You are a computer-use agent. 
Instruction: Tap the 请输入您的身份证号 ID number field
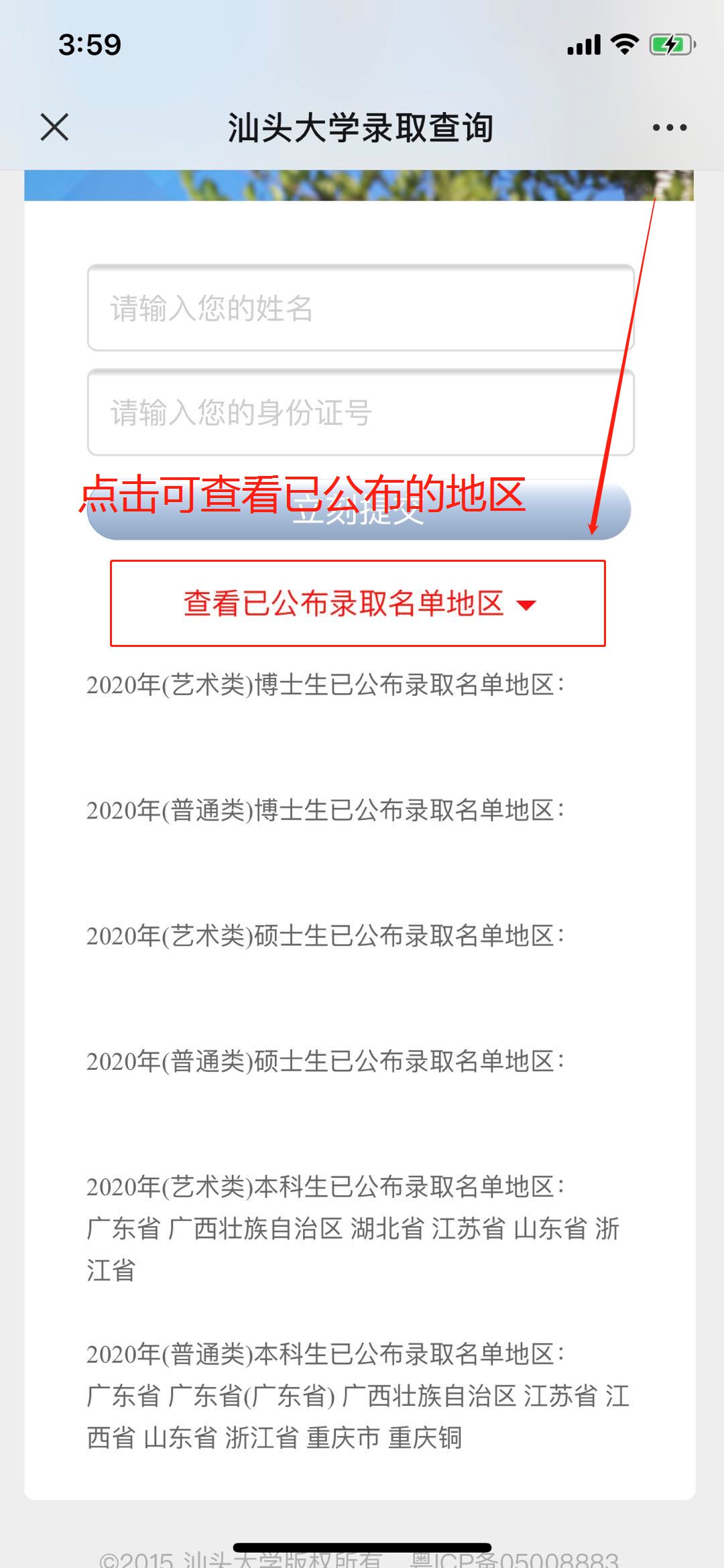coord(361,412)
